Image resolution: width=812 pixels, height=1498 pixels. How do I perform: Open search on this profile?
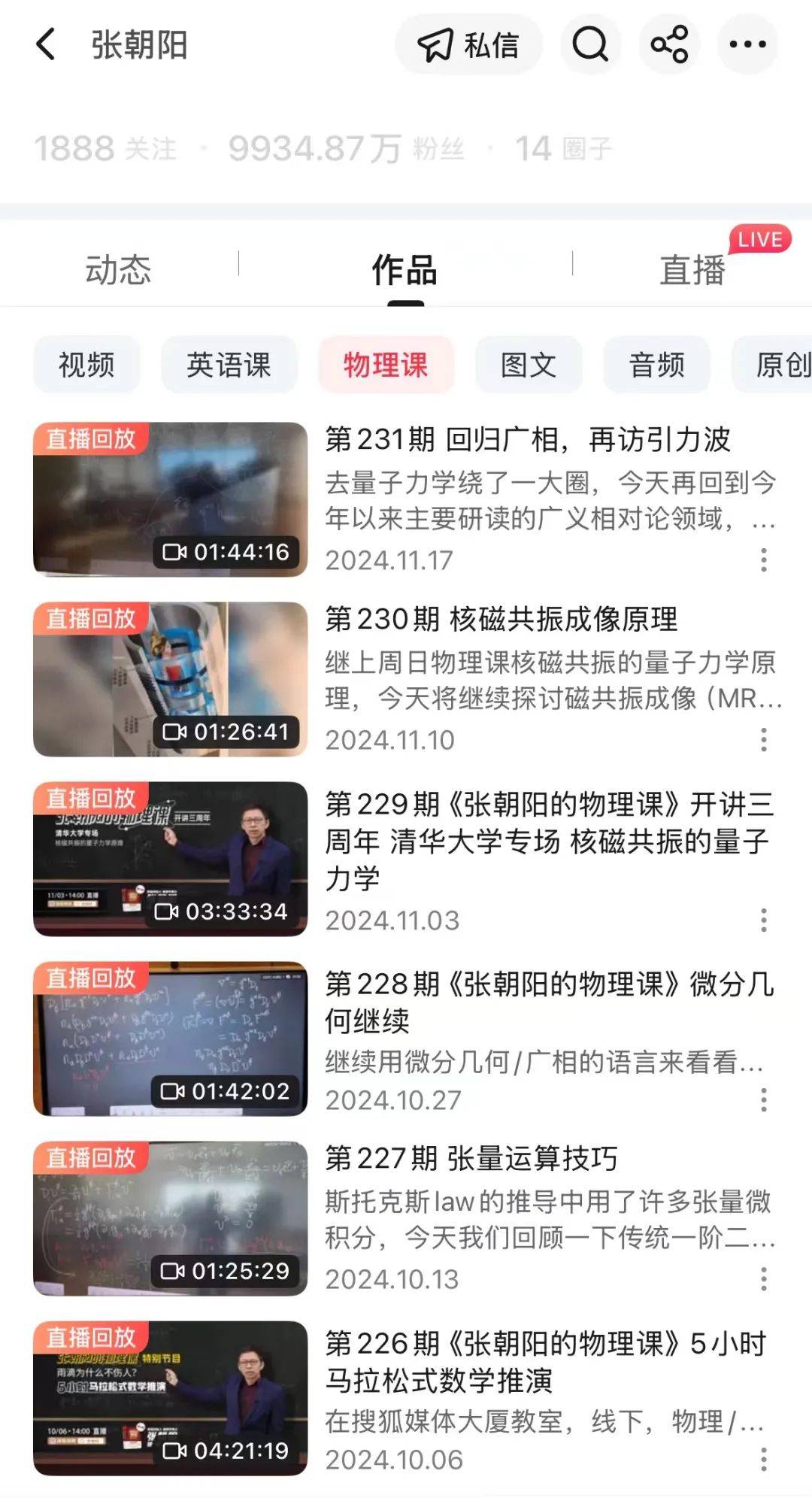tap(590, 44)
